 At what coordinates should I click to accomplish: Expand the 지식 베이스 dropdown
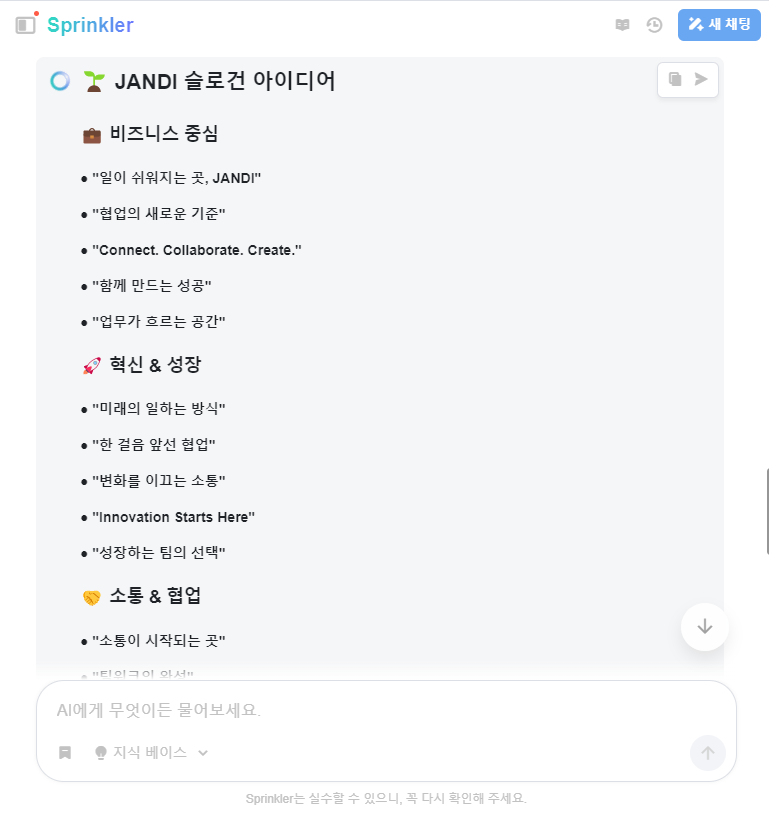click(x=151, y=753)
